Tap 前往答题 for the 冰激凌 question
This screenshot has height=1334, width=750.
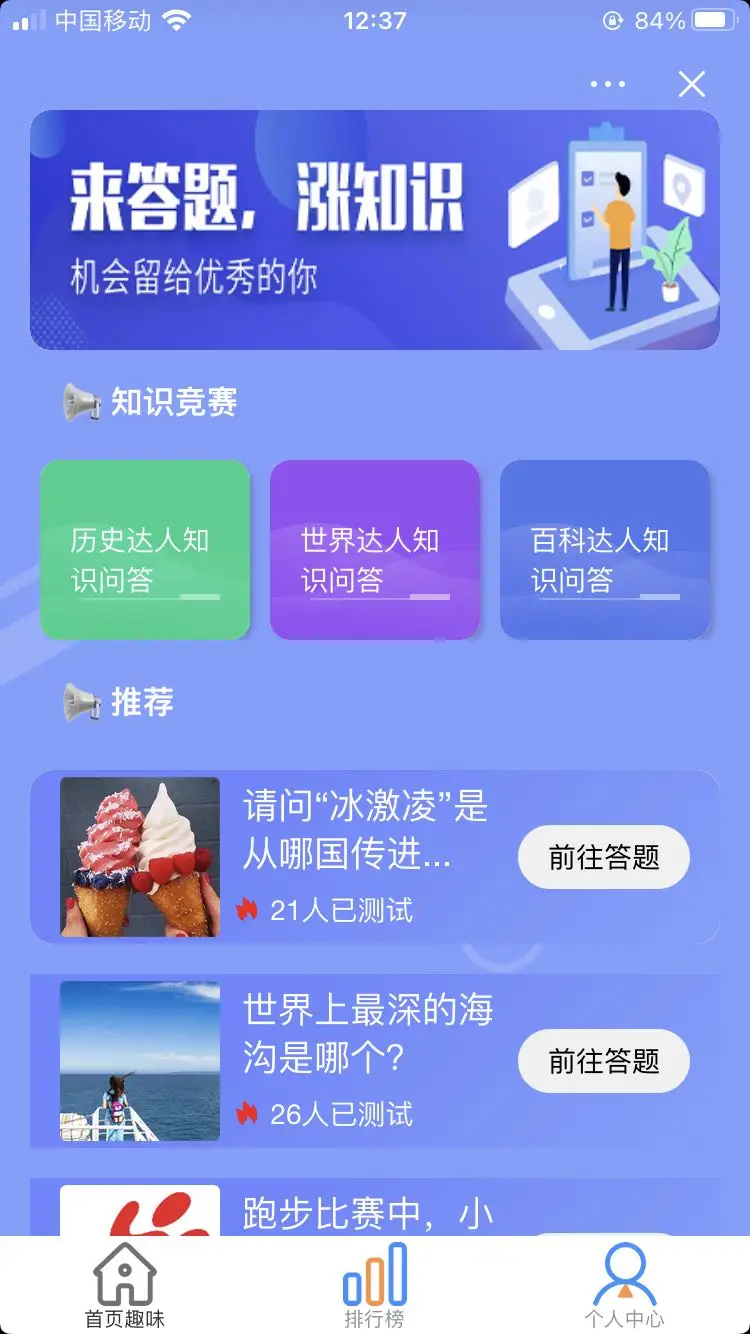[604, 857]
